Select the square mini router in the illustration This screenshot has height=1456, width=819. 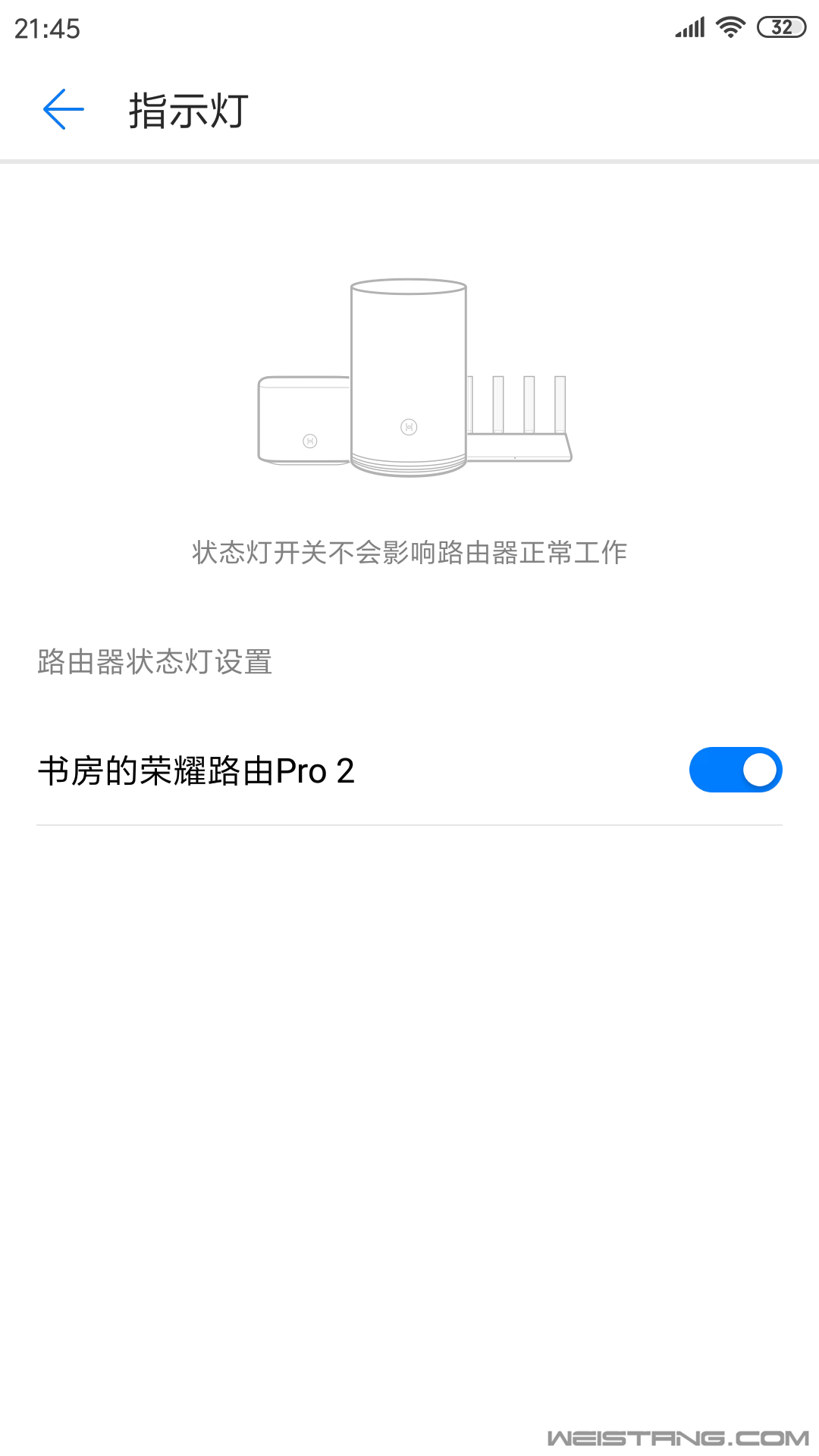302,421
